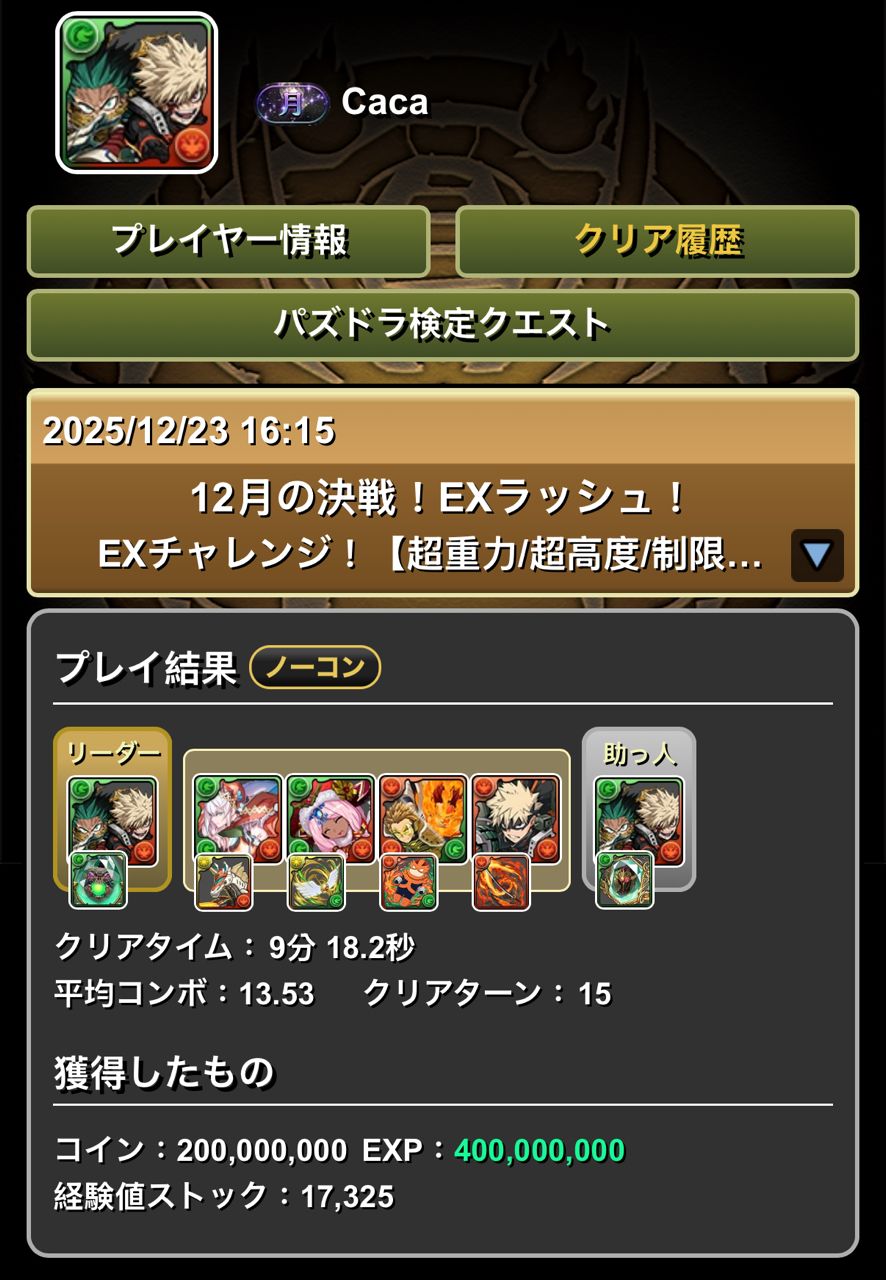Switch to the クリア履歴 tab
This screenshot has width=886, height=1280.
tap(657, 241)
